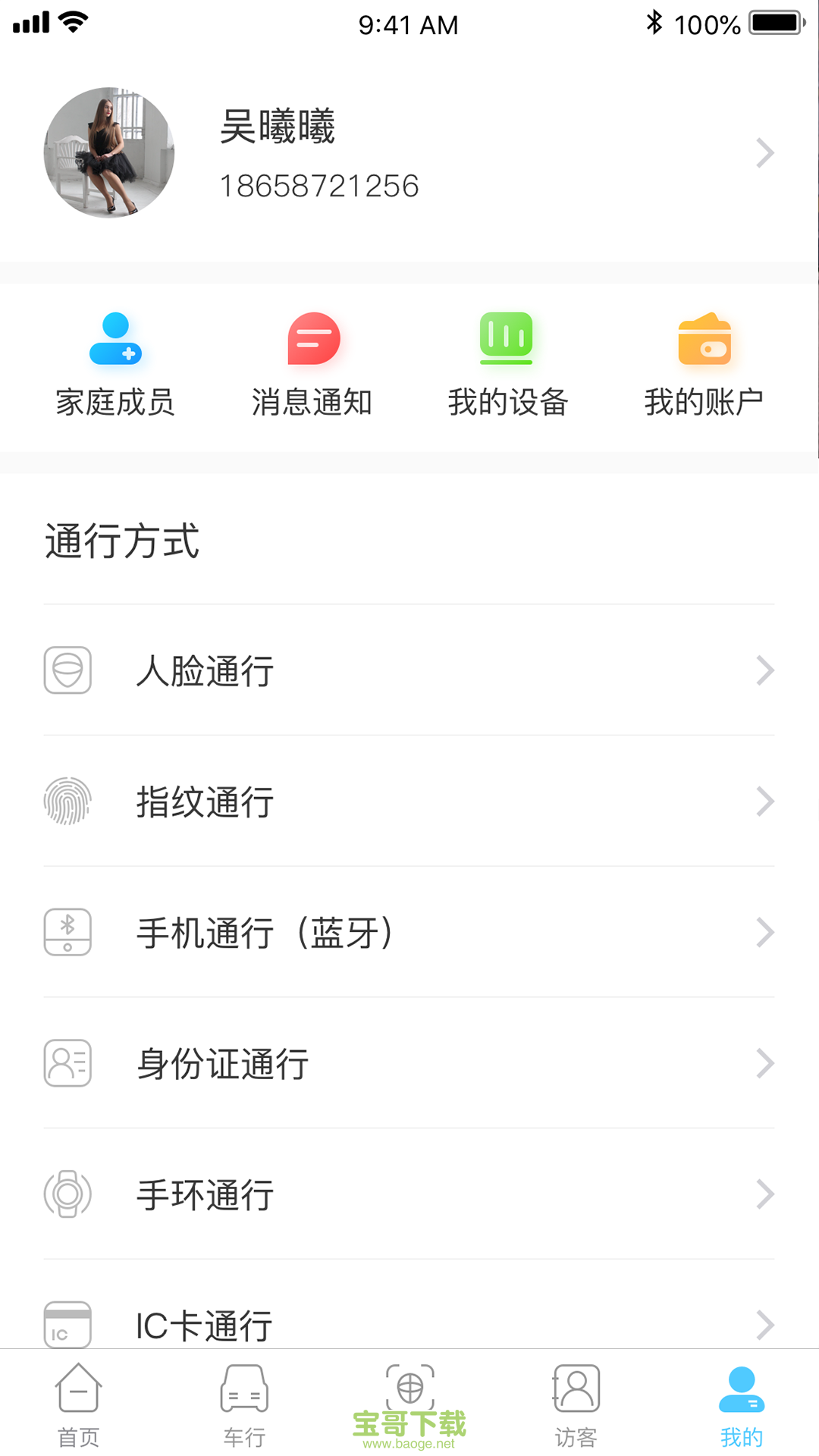Expand the 人脸通行 row chevron
This screenshot has width=819, height=1456.
tap(765, 670)
